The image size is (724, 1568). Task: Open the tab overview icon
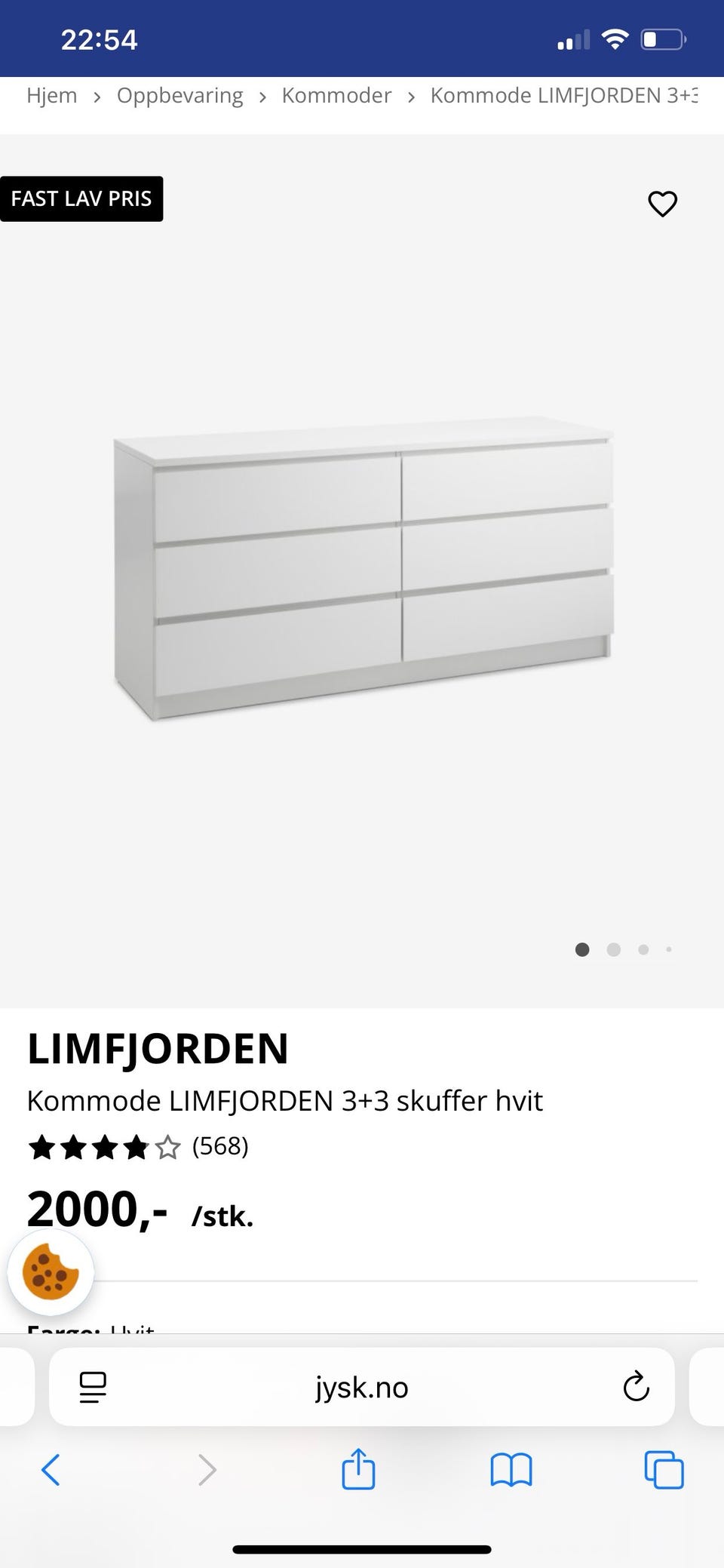[x=662, y=1469]
